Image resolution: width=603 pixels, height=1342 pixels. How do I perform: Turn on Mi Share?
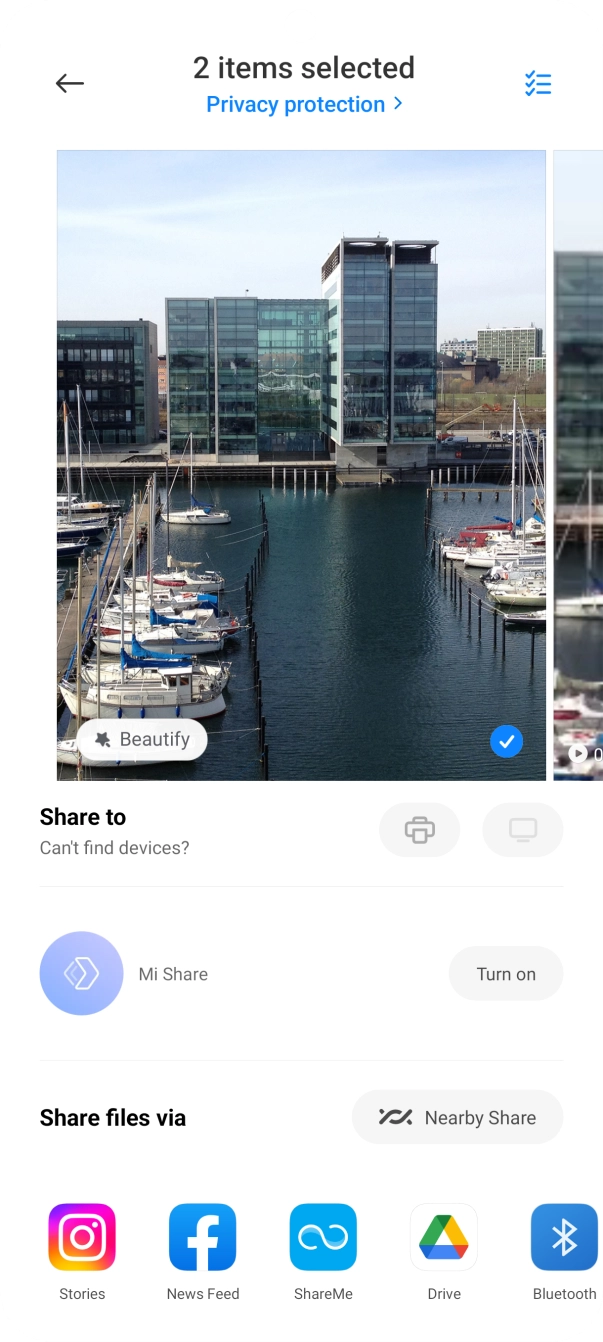point(506,974)
